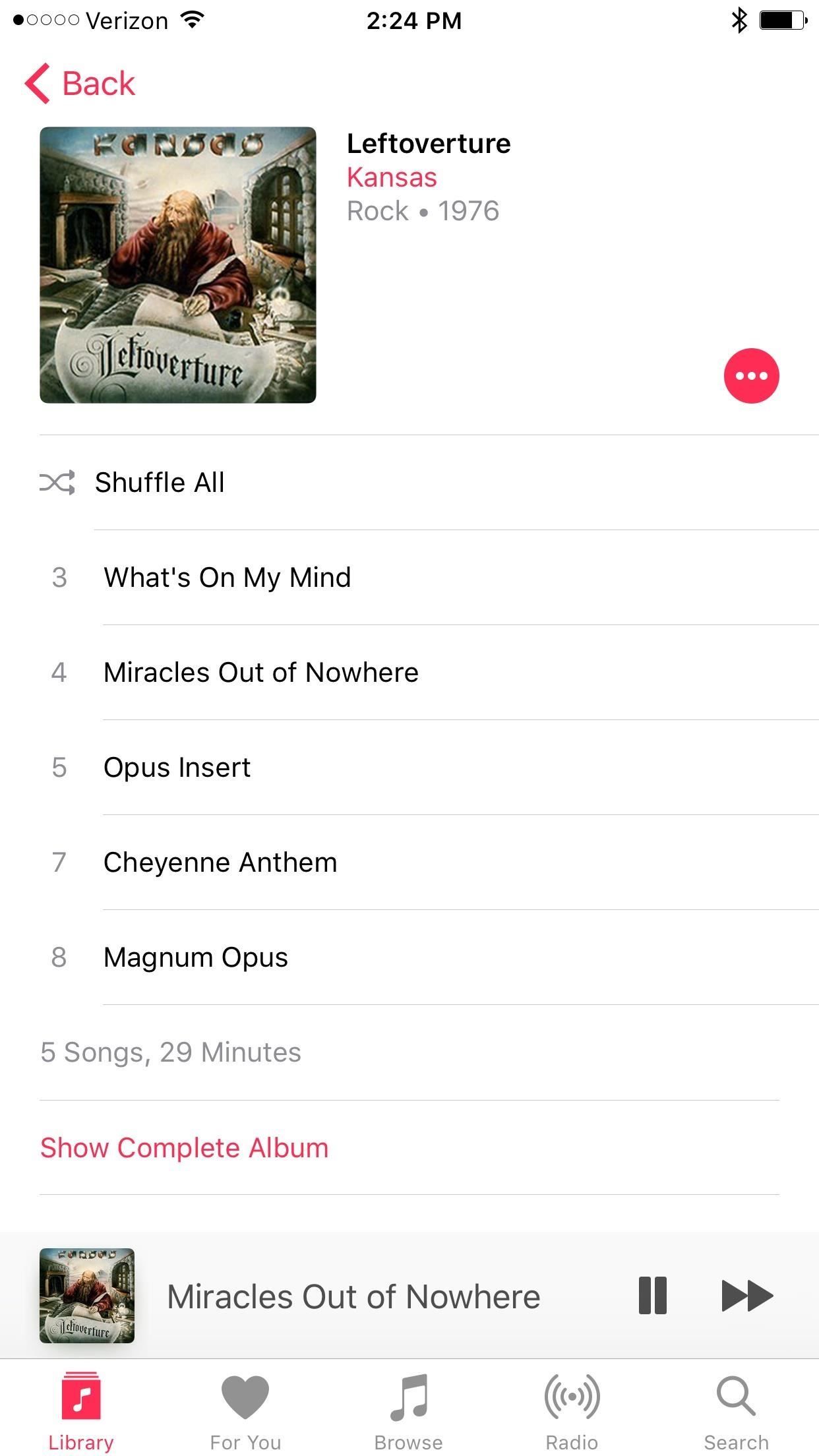The image size is (819, 1456).
Task: Tap Show Complete Album
Action: pyautogui.click(x=185, y=1148)
